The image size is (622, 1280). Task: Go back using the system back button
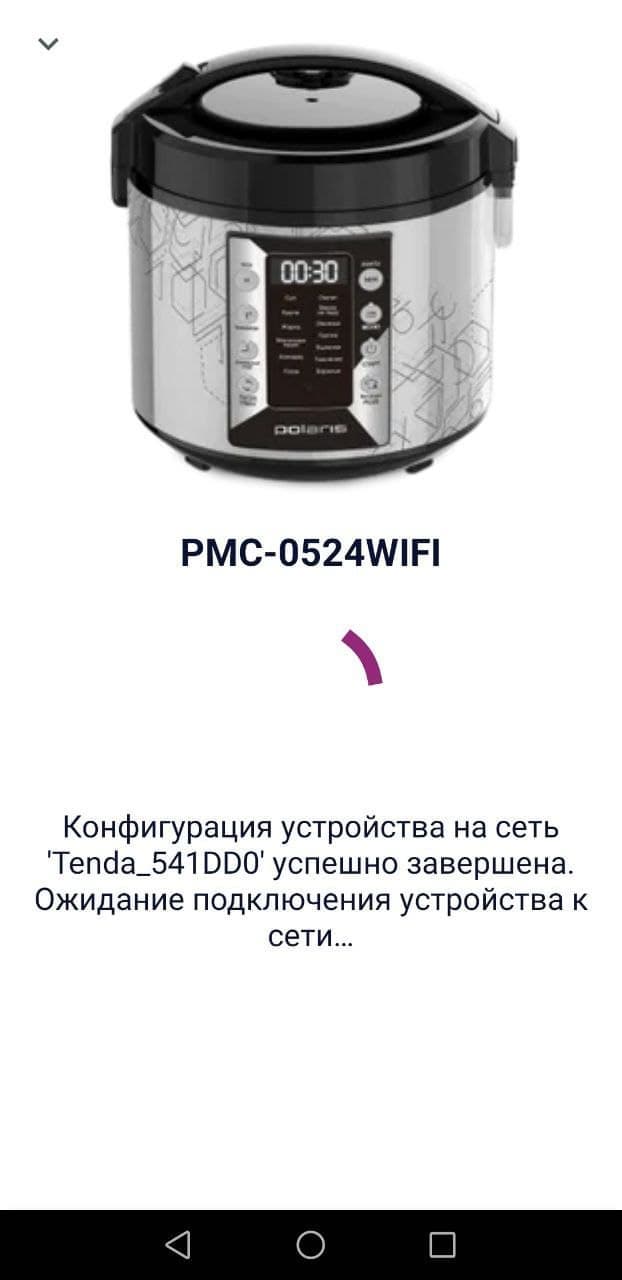(x=178, y=1244)
